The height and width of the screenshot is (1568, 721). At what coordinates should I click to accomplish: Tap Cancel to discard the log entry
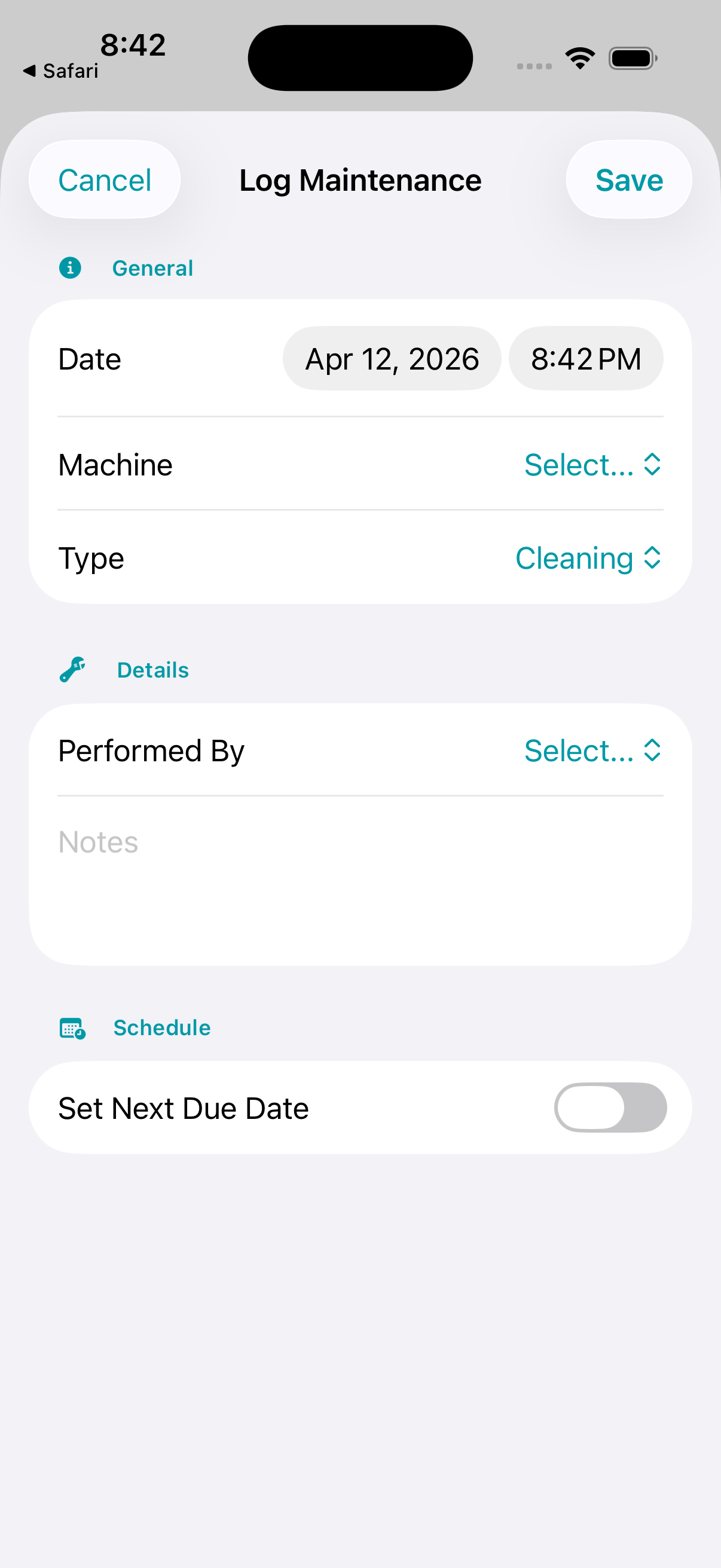(105, 179)
